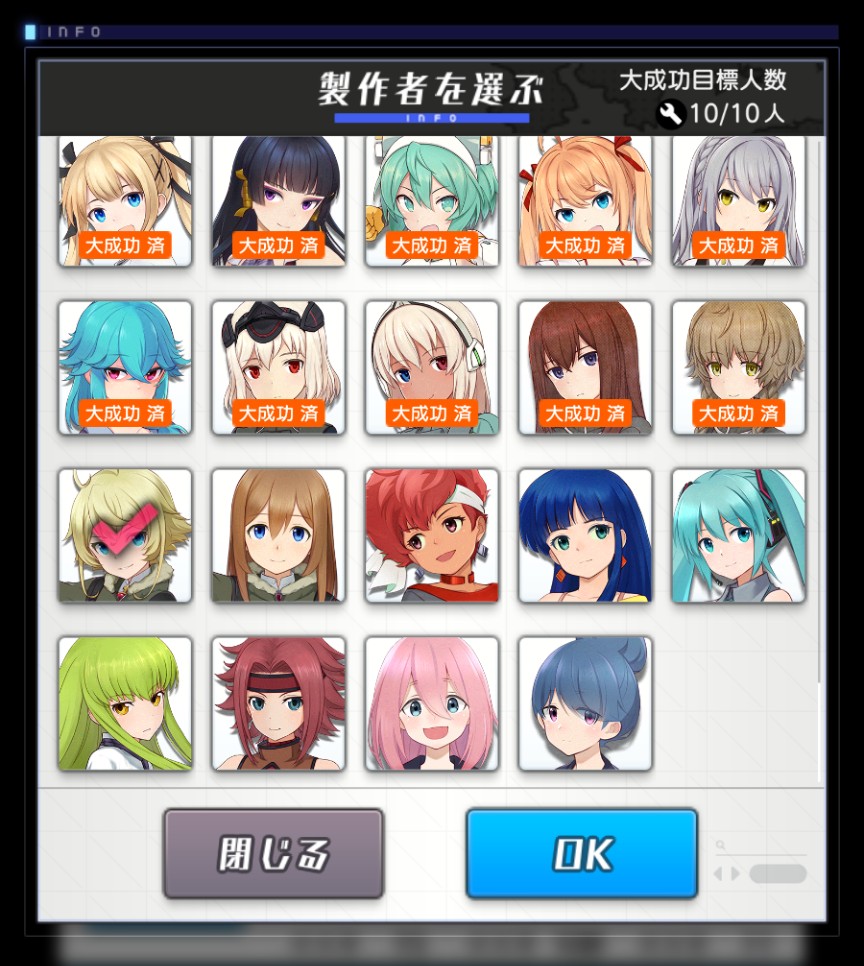
Task: Choose the blonde girl wearing pink visor
Action: 125,536
